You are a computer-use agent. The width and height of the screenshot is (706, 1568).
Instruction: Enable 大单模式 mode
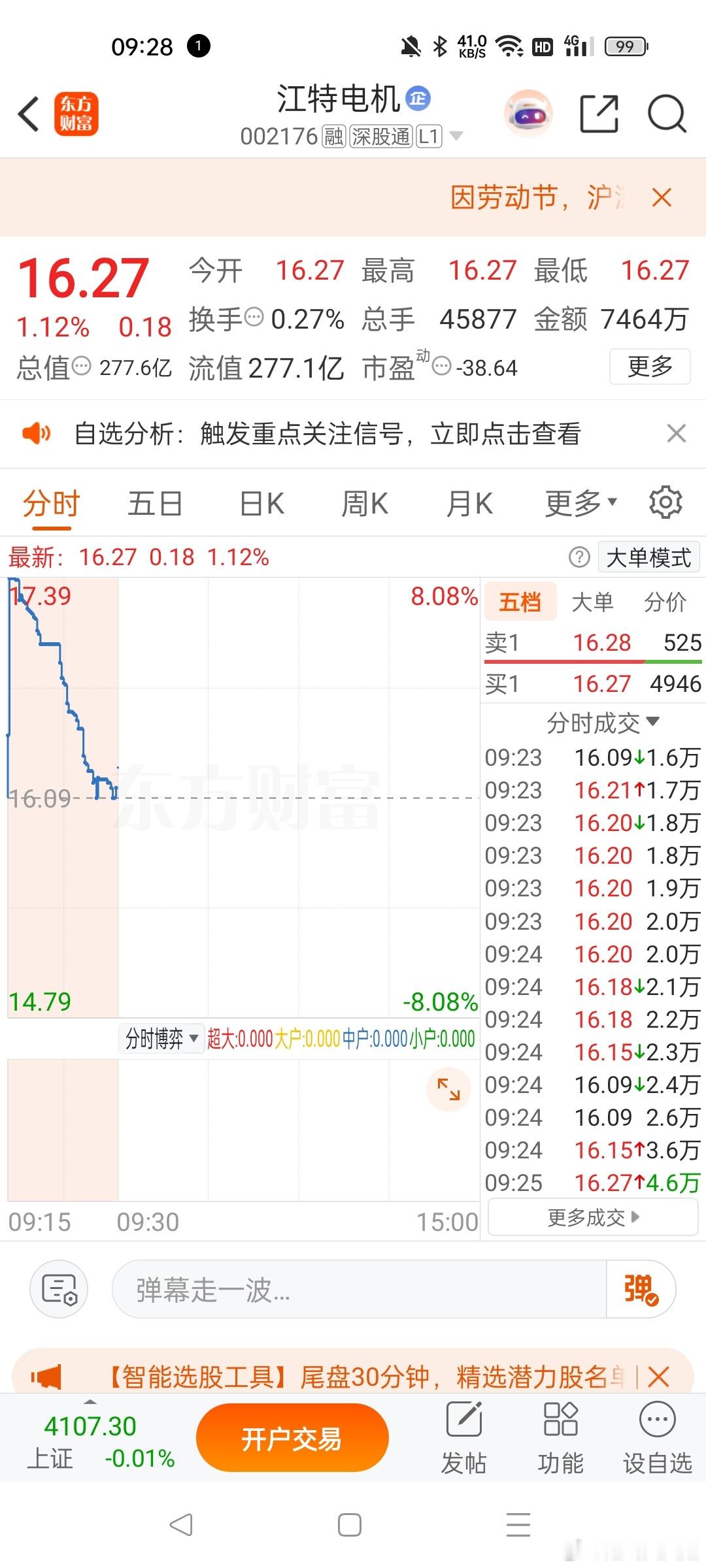point(648,557)
